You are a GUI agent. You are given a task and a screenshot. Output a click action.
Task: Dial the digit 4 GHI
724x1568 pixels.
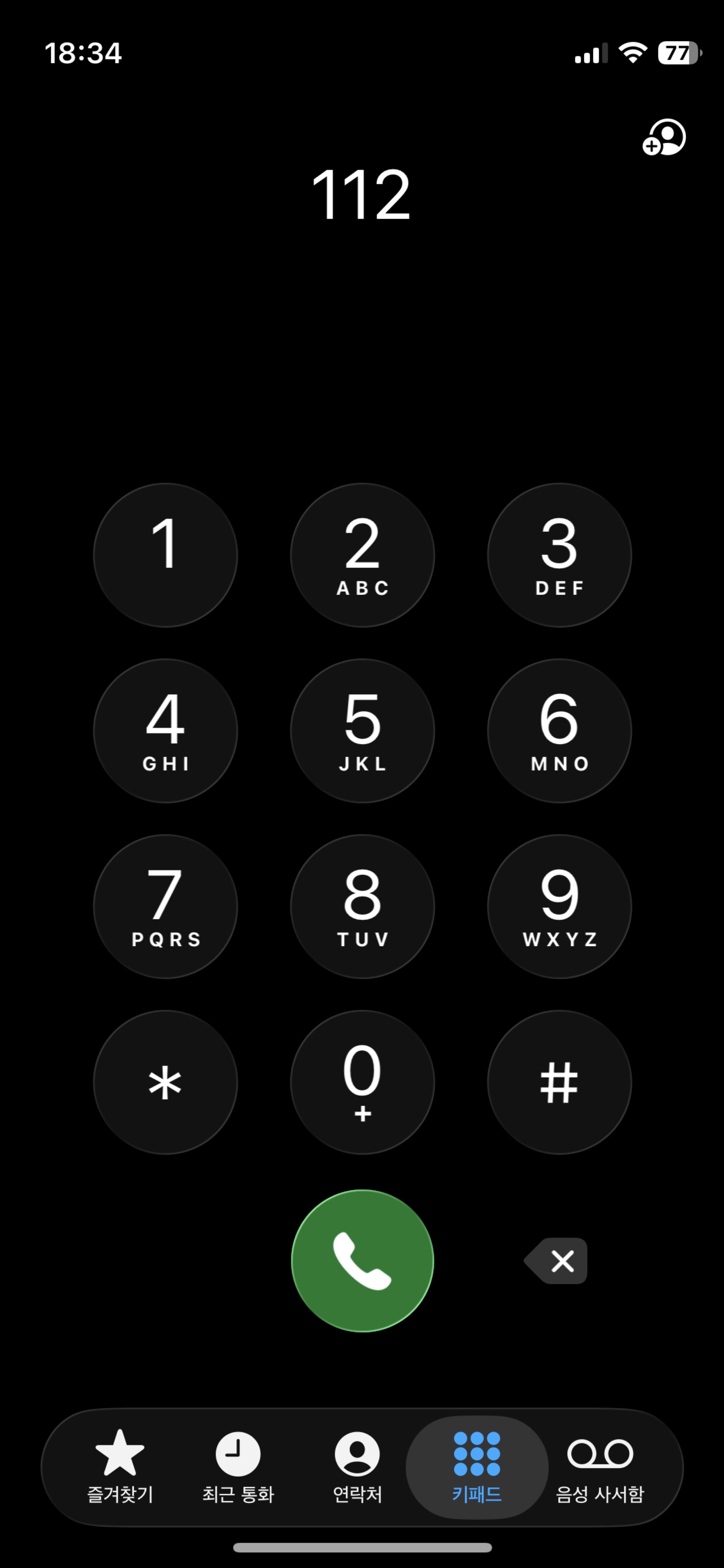[165, 731]
